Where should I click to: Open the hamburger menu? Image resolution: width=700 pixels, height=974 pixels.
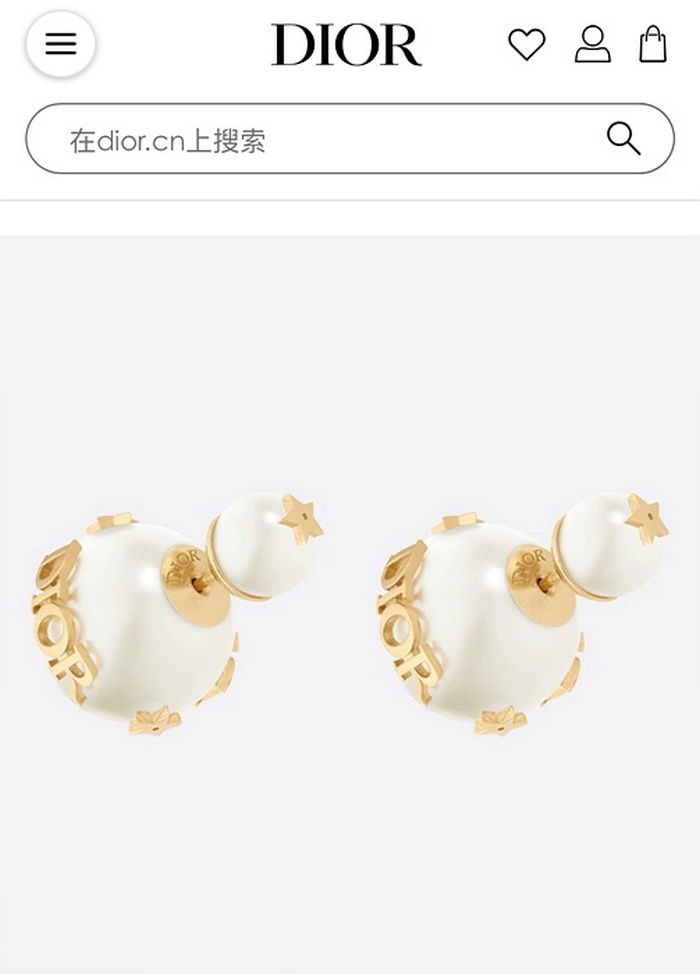60,44
